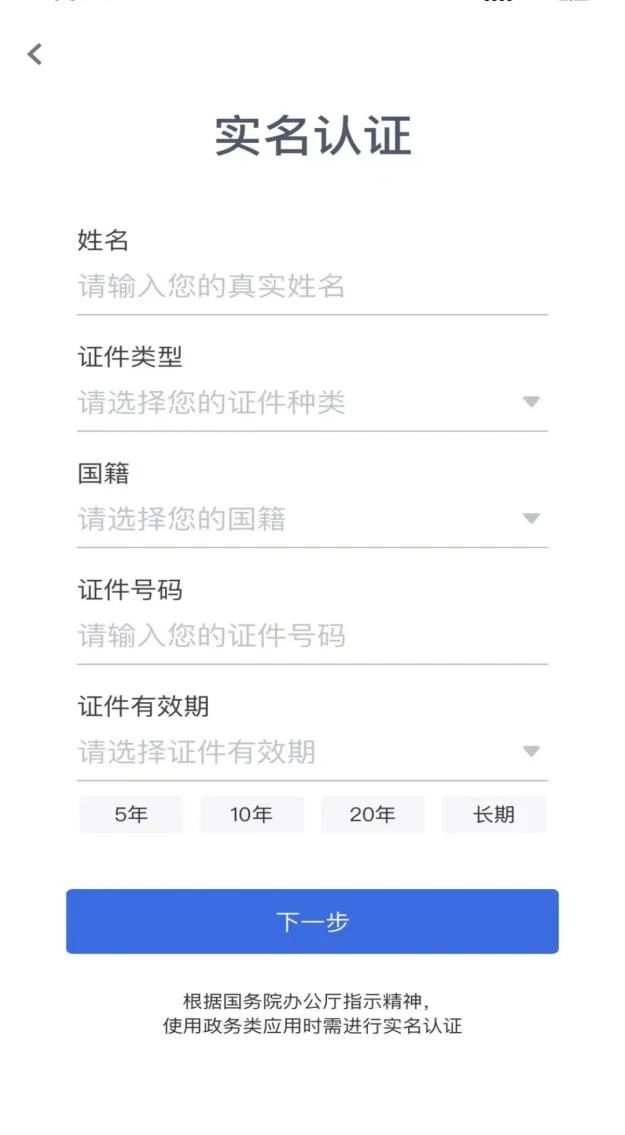Open the 证件有效期 picker
Image resolution: width=625 pixels, height=1135 pixels.
[x=311, y=751]
